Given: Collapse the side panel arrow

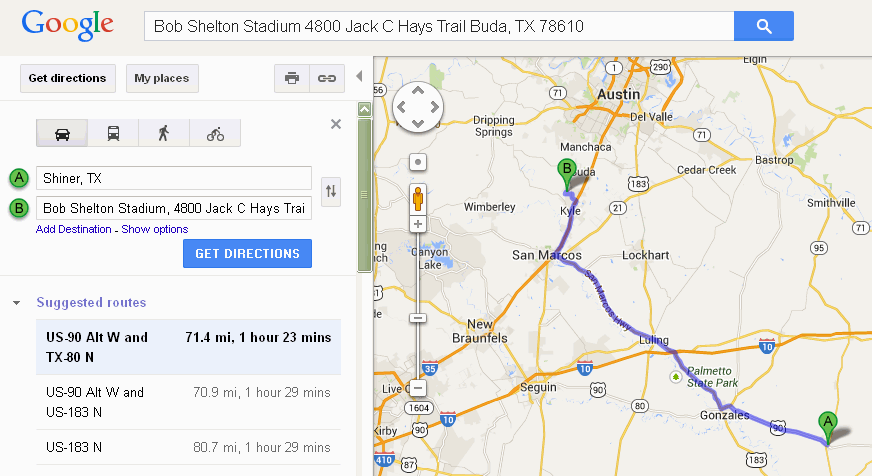Looking at the screenshot, I should tap(358, 72).
